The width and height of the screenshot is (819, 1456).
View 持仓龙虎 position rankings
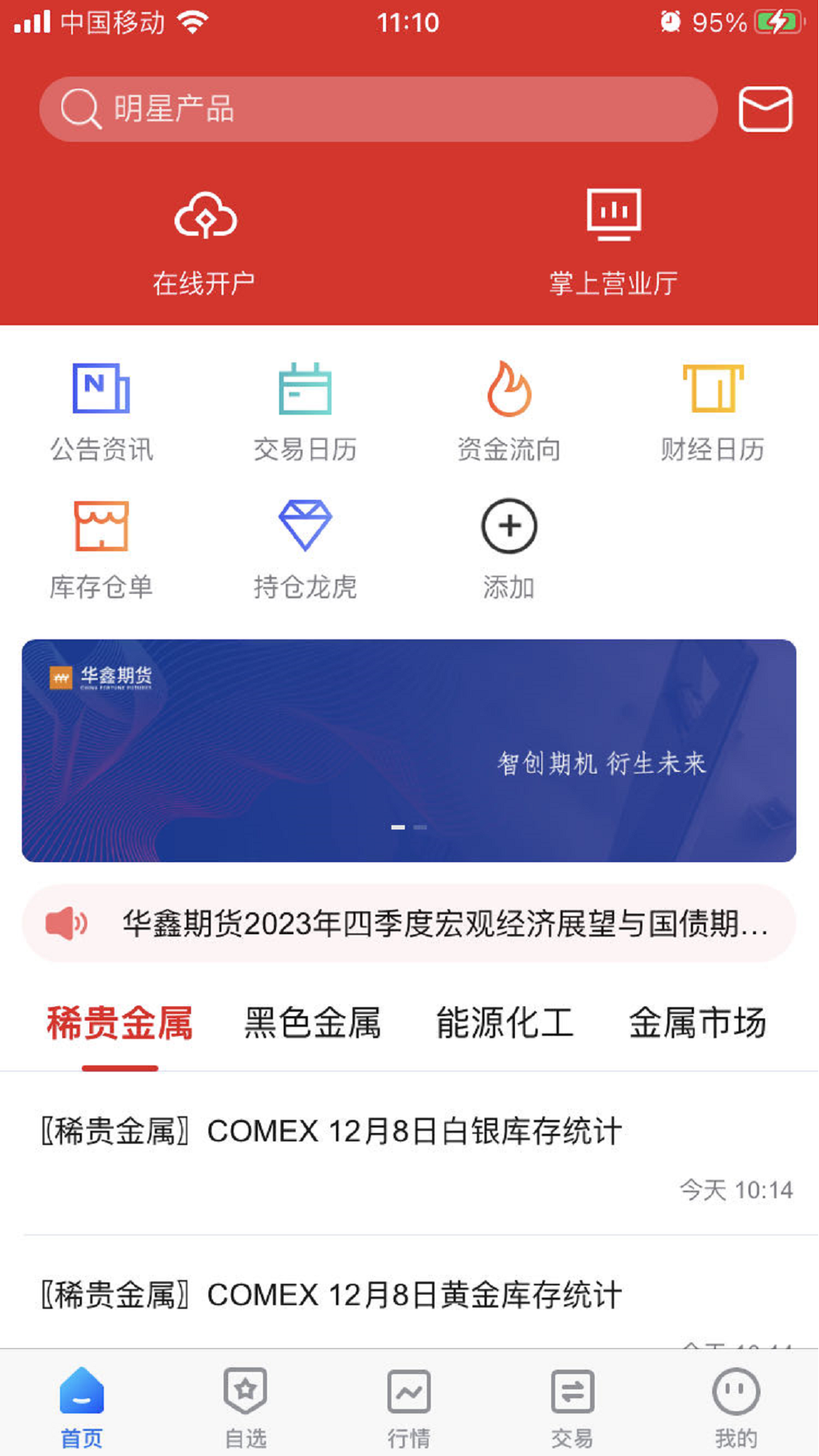[x=305, y=549]
